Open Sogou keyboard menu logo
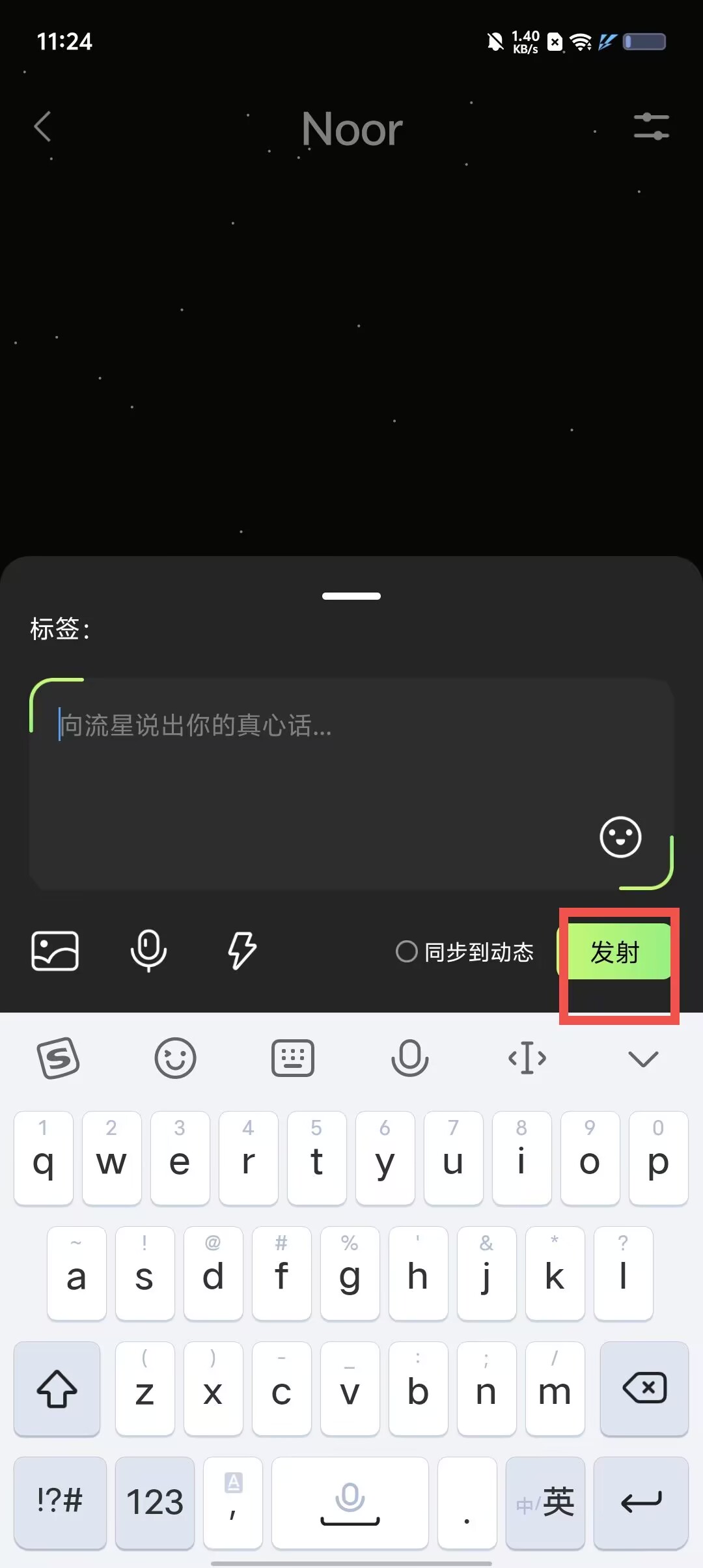The height and width of the screenshot is (1568, 703). click(x=59, y=1058)
